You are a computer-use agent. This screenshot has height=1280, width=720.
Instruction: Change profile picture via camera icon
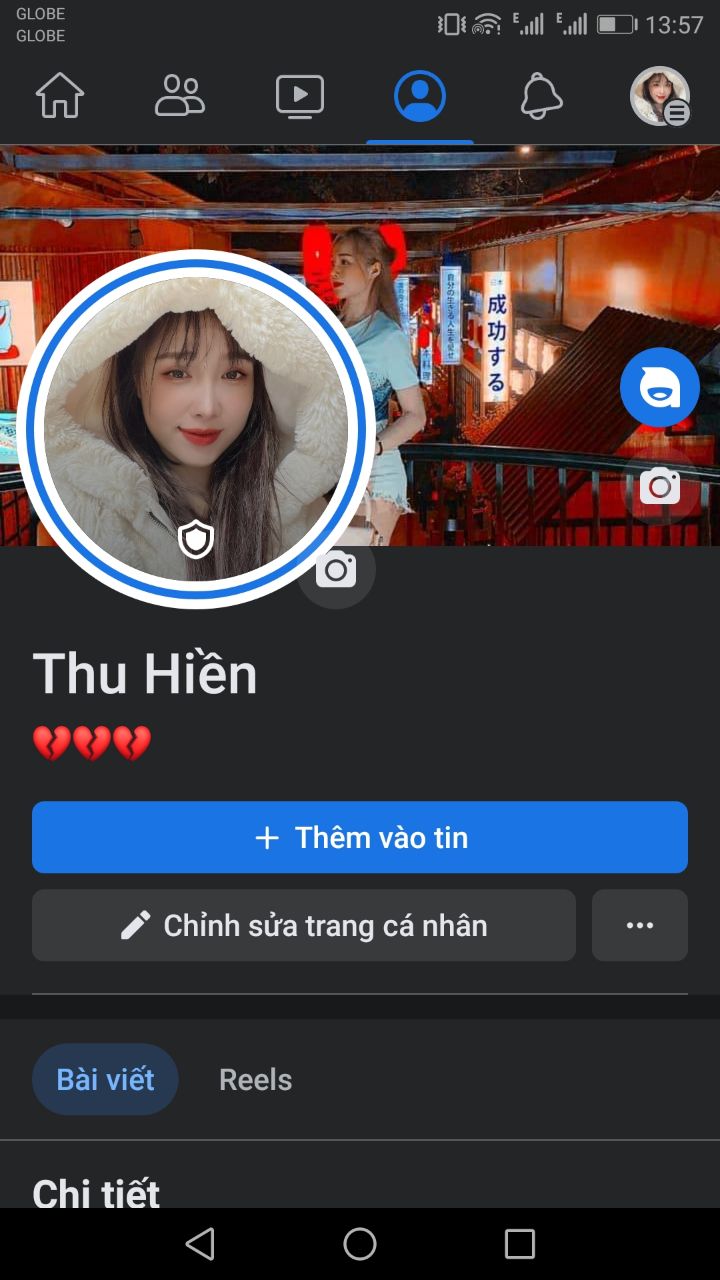(x=336, y=570)
